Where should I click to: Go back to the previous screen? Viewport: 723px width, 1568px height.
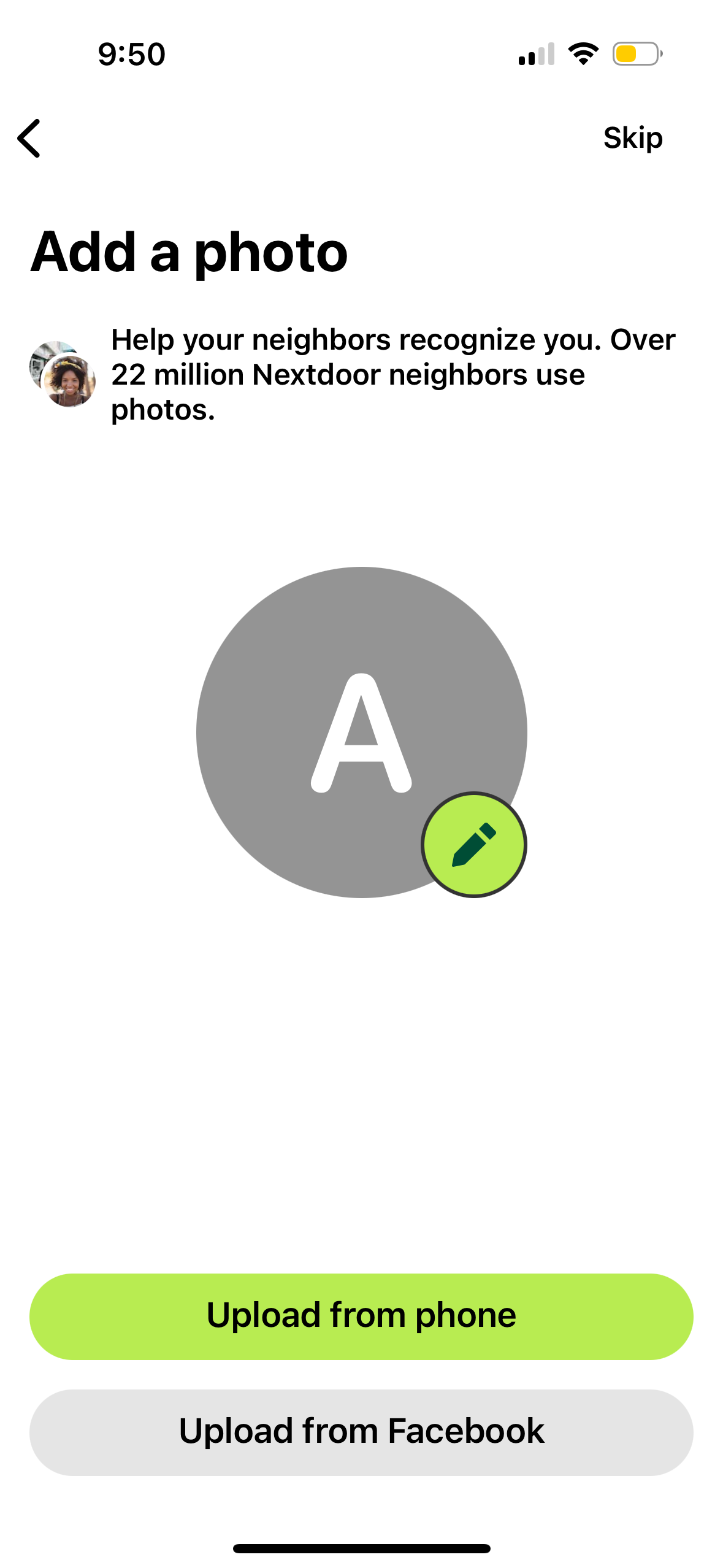click(29, 138)
